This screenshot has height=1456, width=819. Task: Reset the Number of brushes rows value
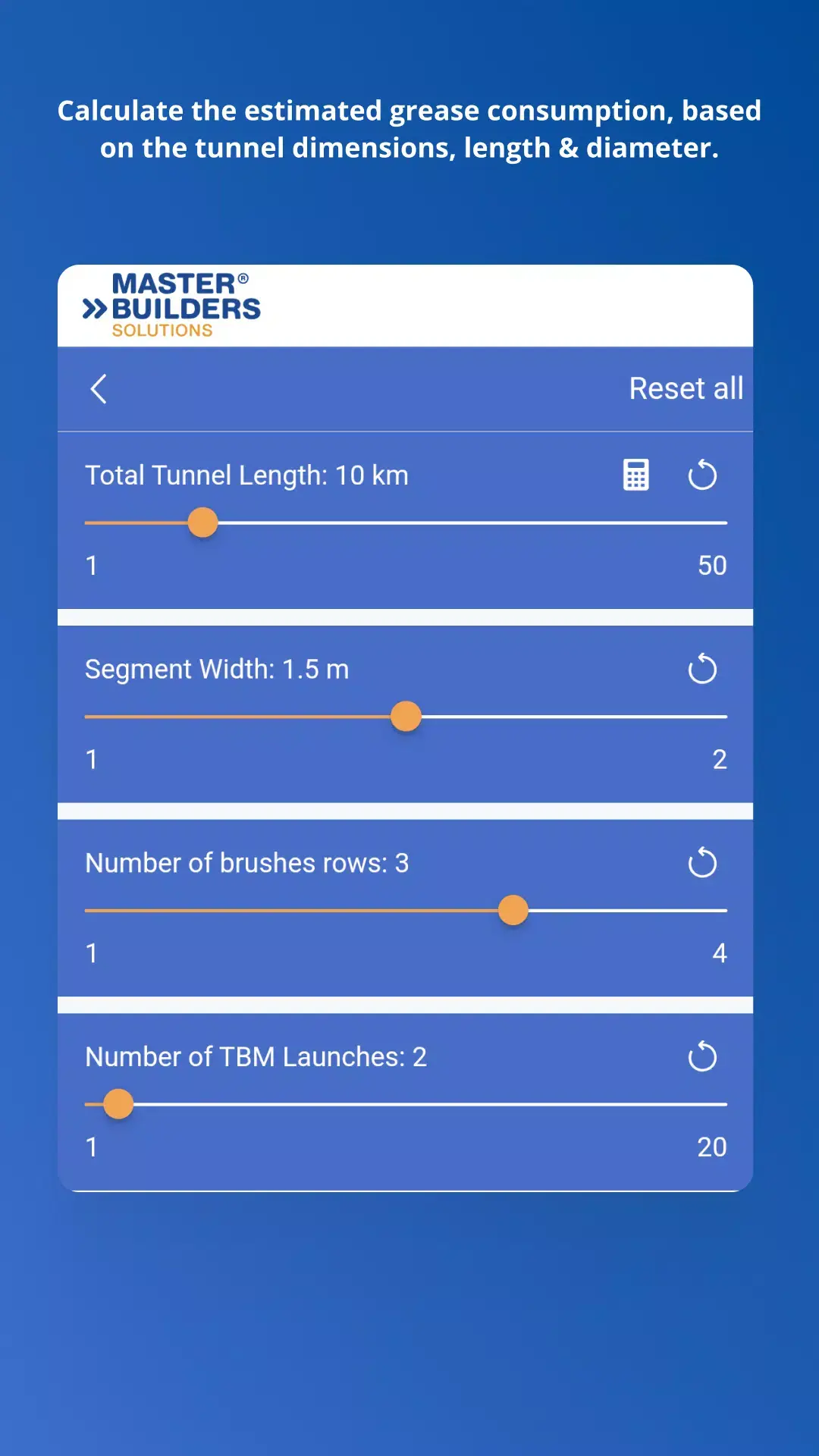702,863
